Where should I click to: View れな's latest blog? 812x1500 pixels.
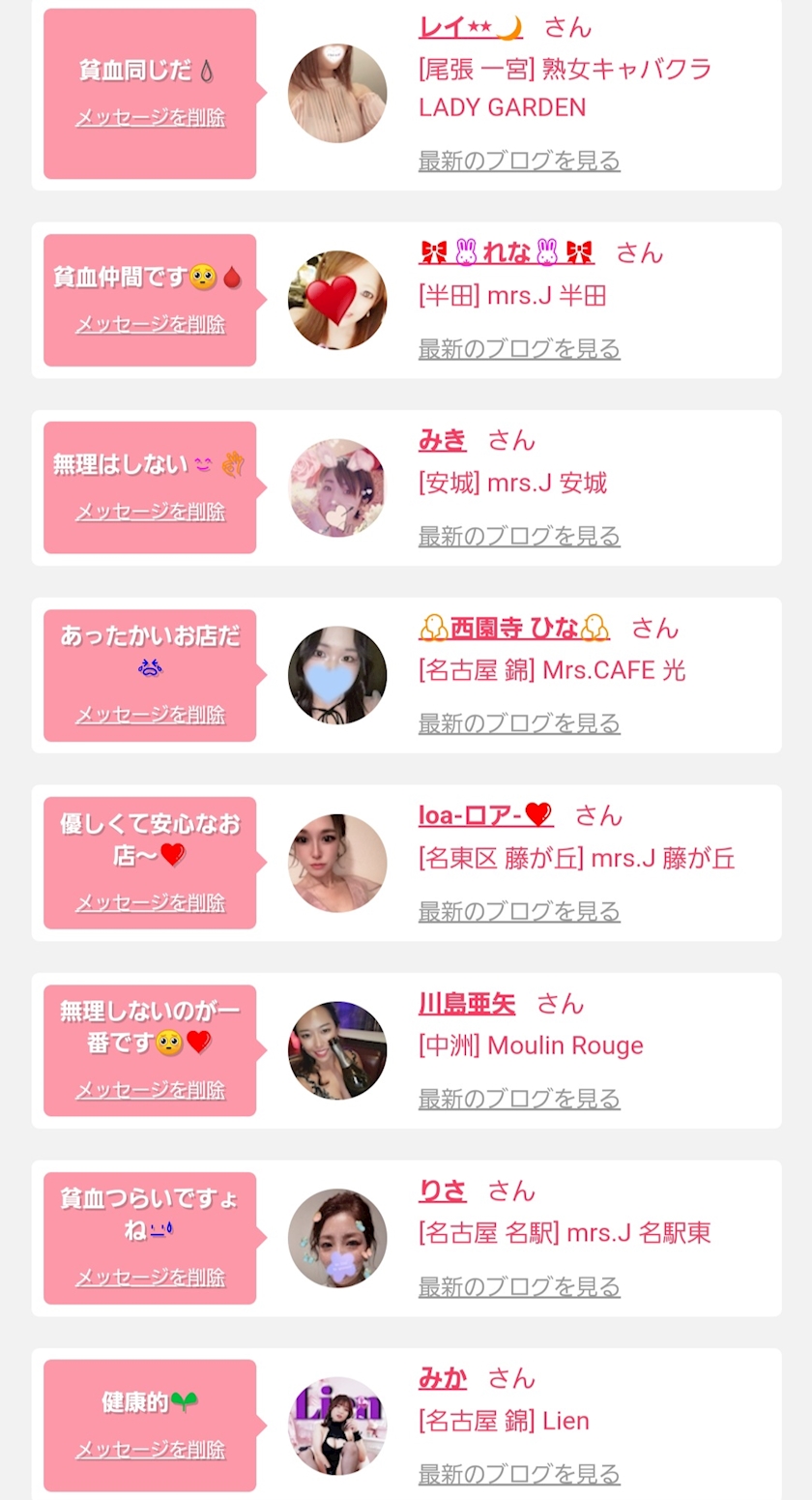pyautogui.click(x=519, y=348)
